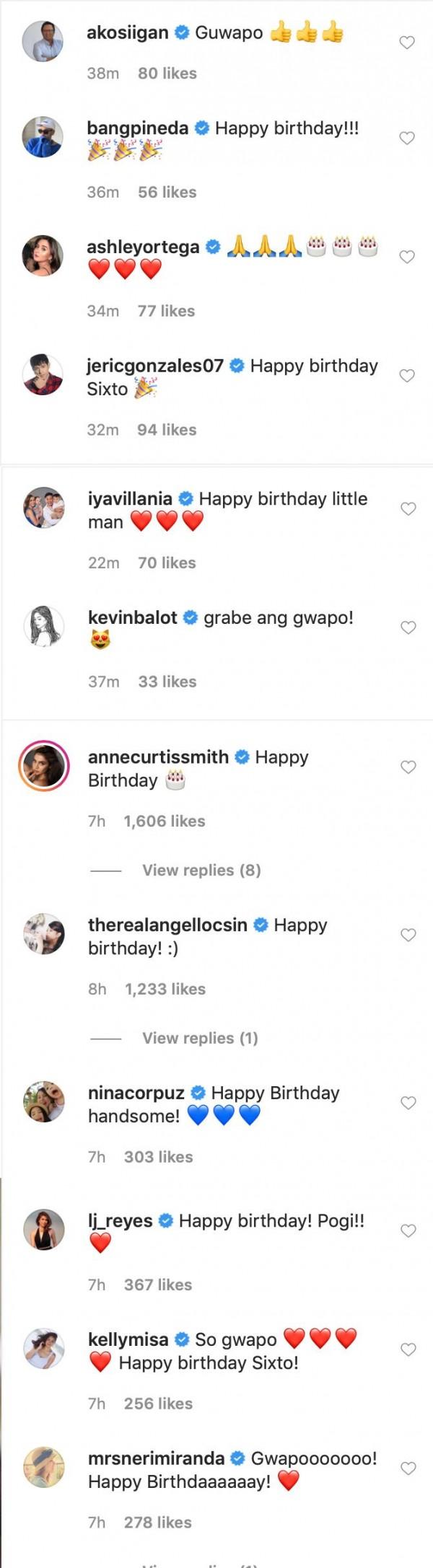433x1568 pixels.
Task: Like bangpineda's Happy birthday comment
Action: [x=407, y=138]
